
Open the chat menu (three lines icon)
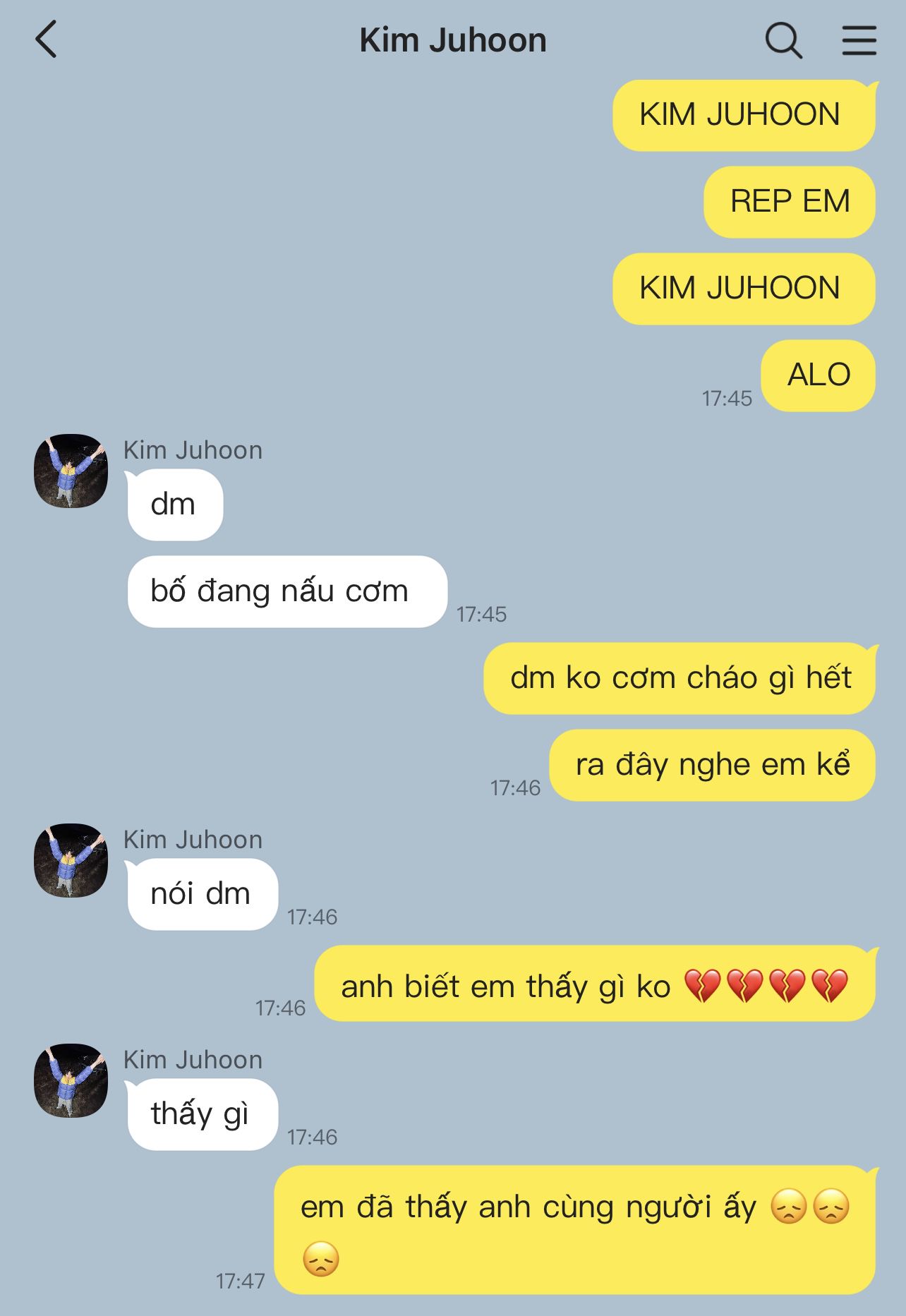point(859,40)
